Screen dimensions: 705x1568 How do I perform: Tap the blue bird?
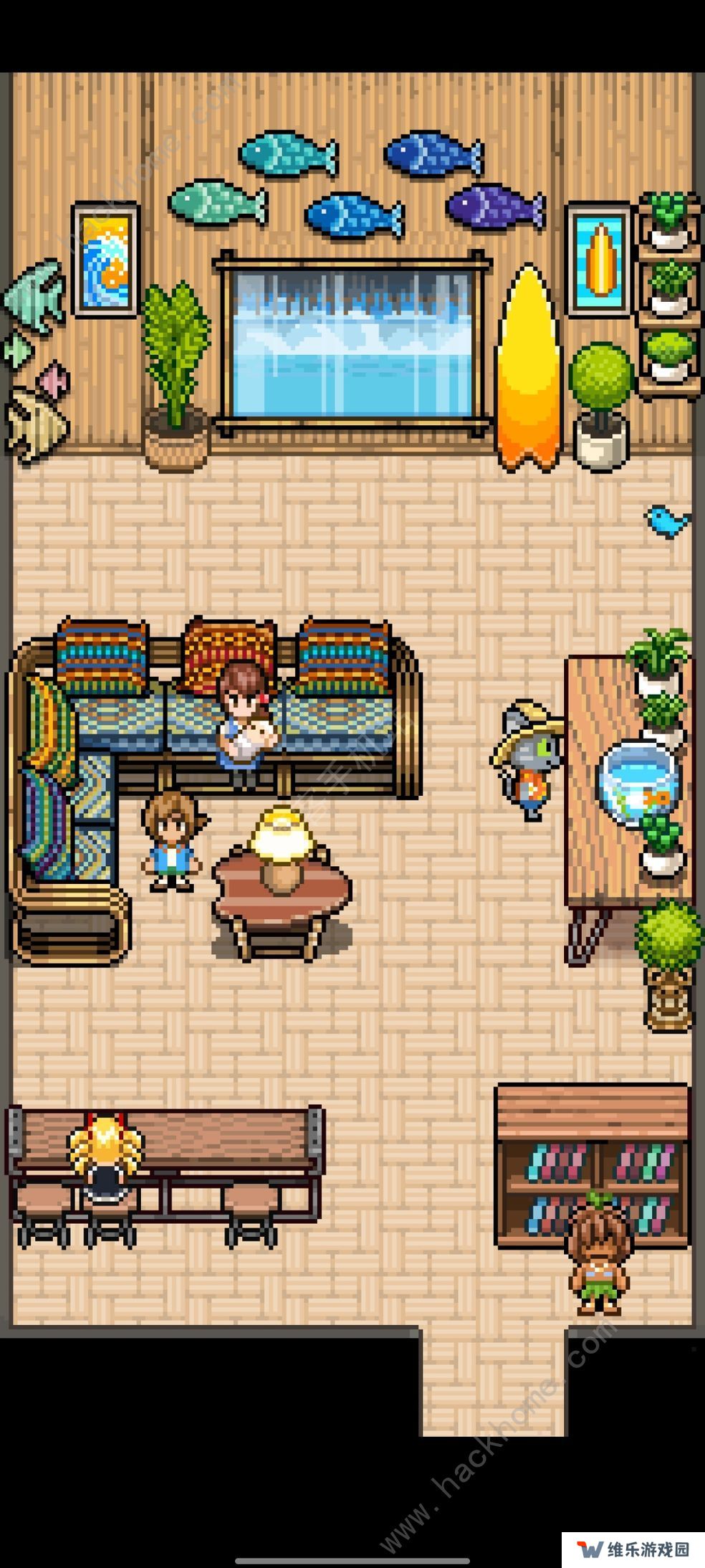click(x=668, y=521)
